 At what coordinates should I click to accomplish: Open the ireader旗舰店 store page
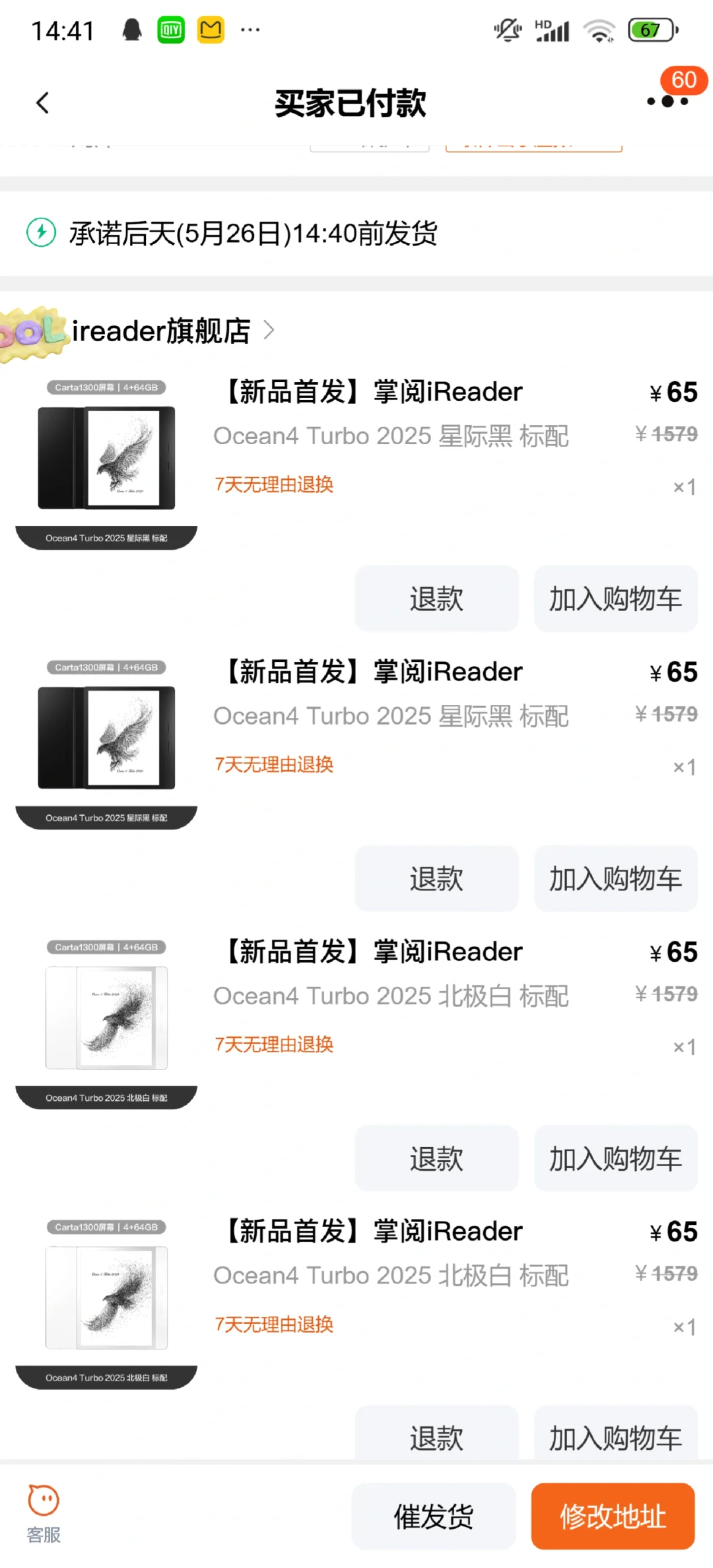tap(162, 331)
